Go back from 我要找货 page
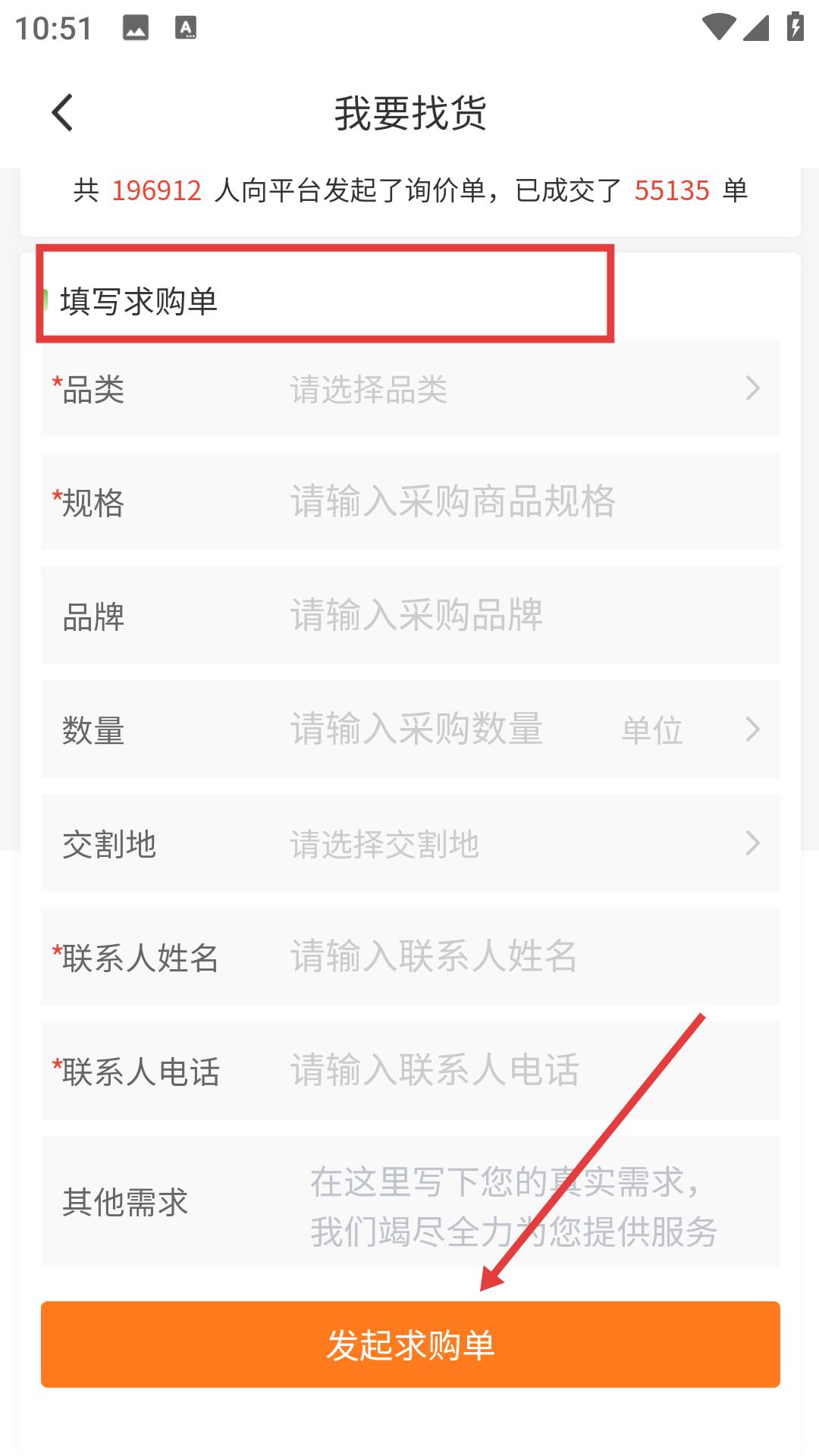Viewport: 819px width, 1456px height. [x=63, y=113]
